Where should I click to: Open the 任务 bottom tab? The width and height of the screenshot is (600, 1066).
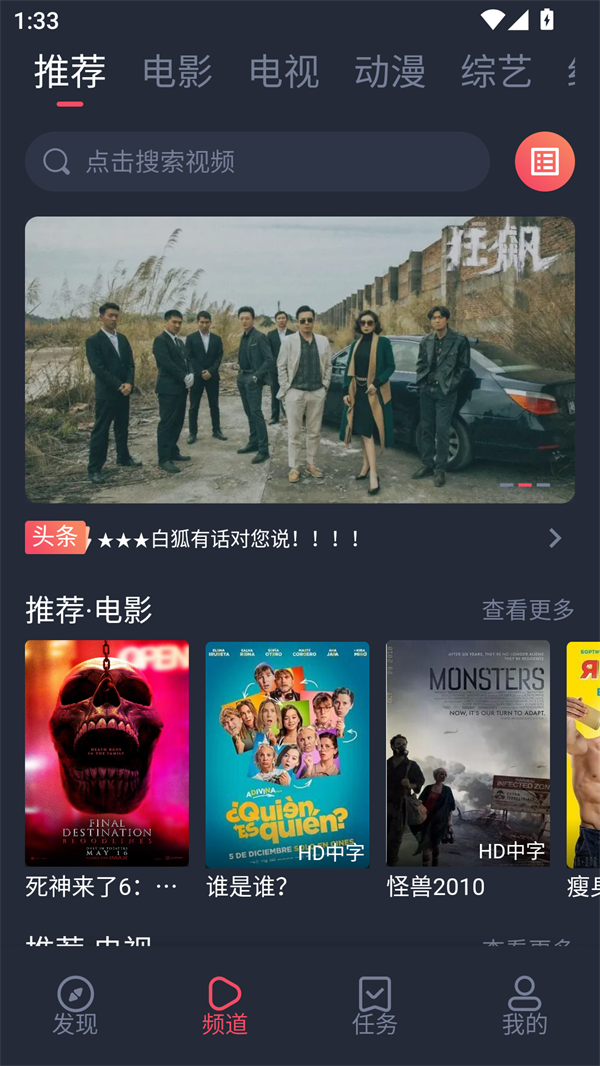375,1005
